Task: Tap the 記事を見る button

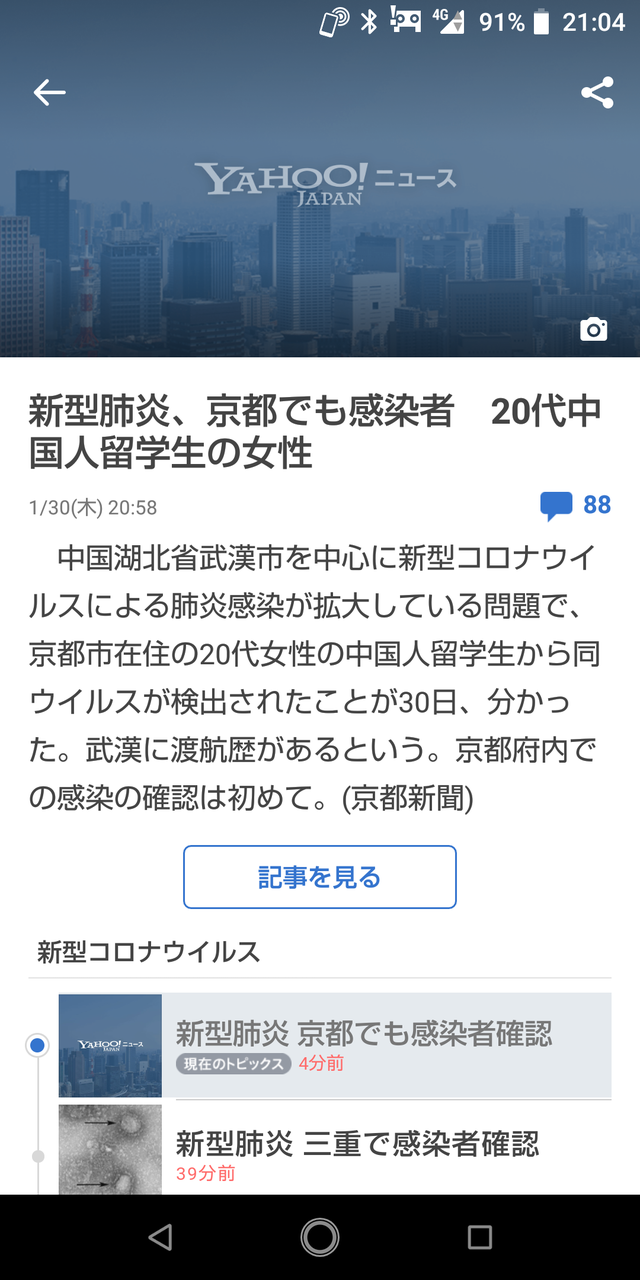Action: pos(320,877)
